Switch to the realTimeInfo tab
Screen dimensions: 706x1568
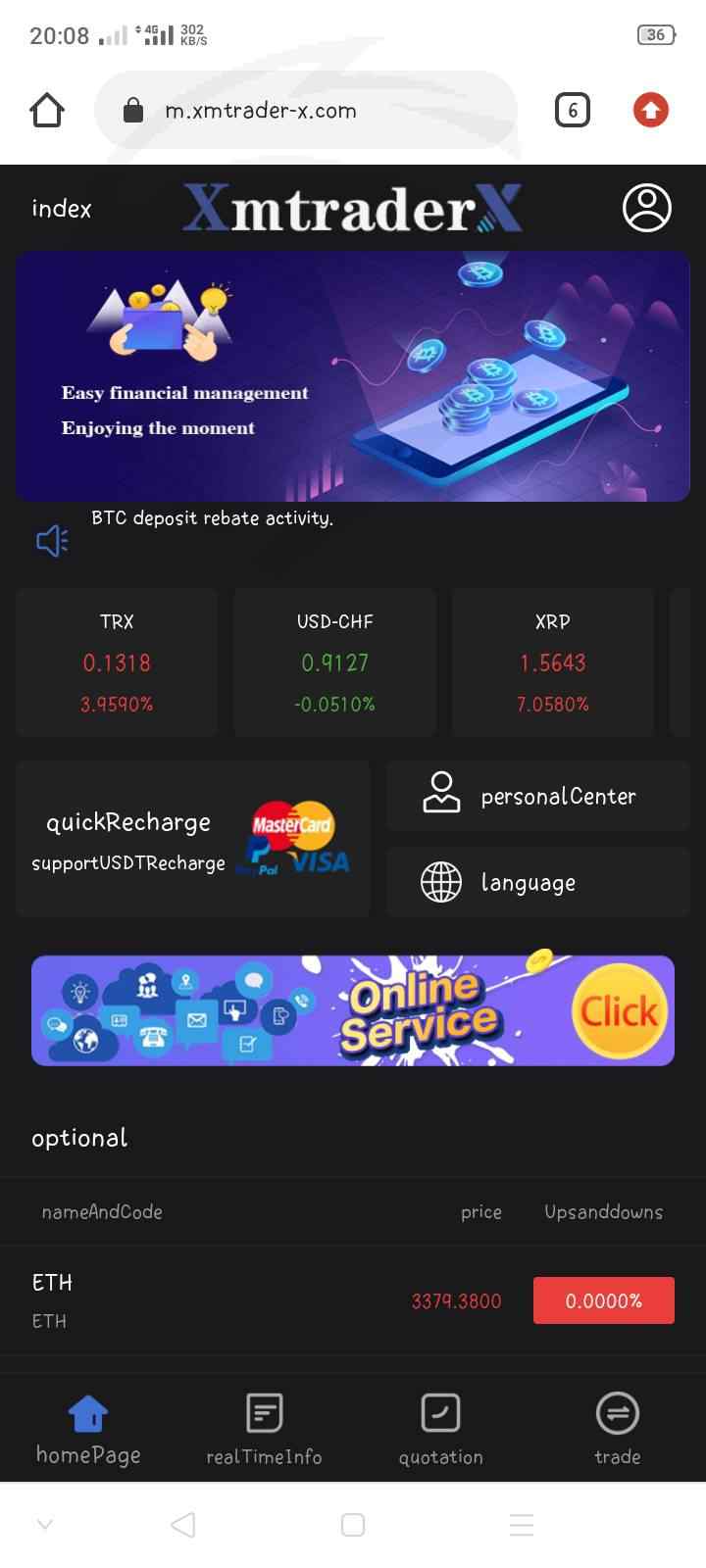point(264,1430)
